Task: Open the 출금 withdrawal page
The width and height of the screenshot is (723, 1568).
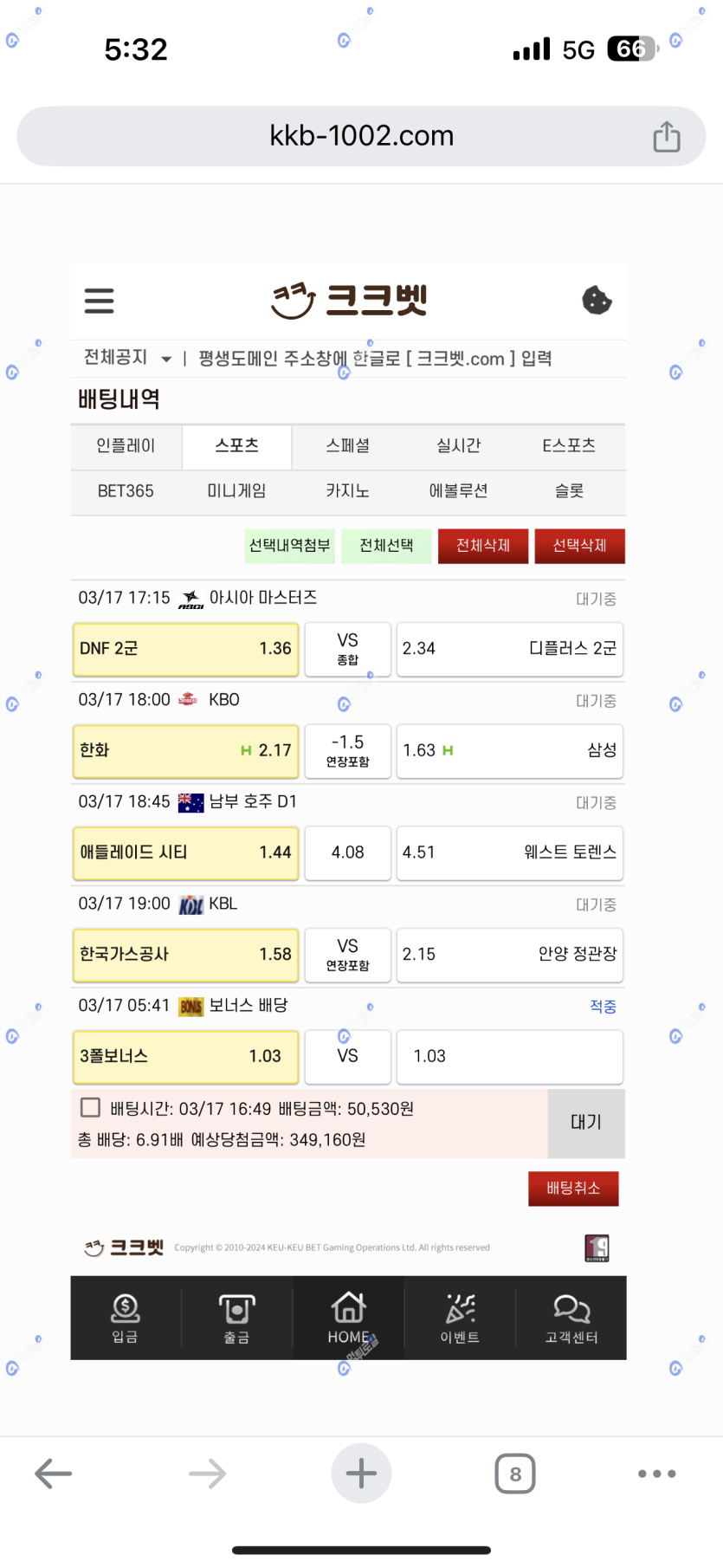Action: tap(236, 1318)
